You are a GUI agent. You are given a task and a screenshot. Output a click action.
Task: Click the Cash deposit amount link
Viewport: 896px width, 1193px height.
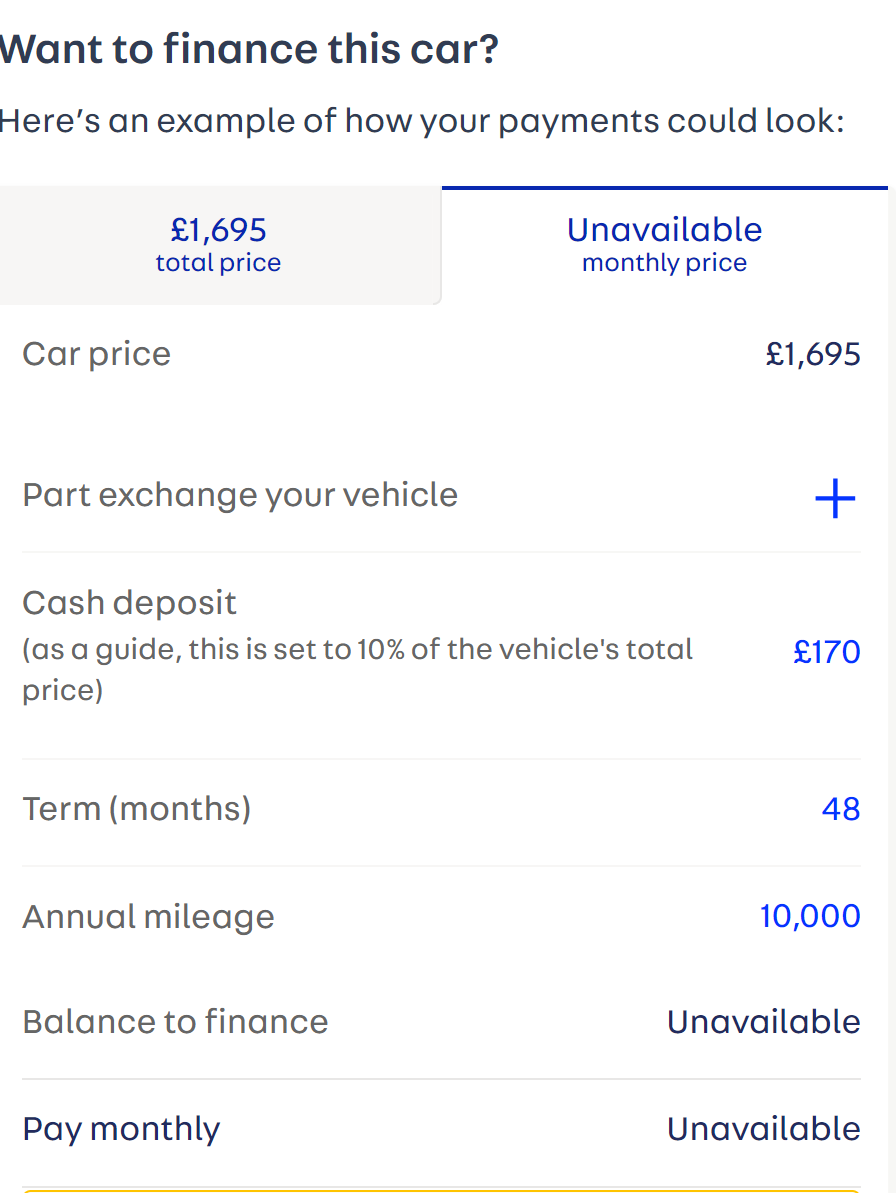click(x=827, y=651)
